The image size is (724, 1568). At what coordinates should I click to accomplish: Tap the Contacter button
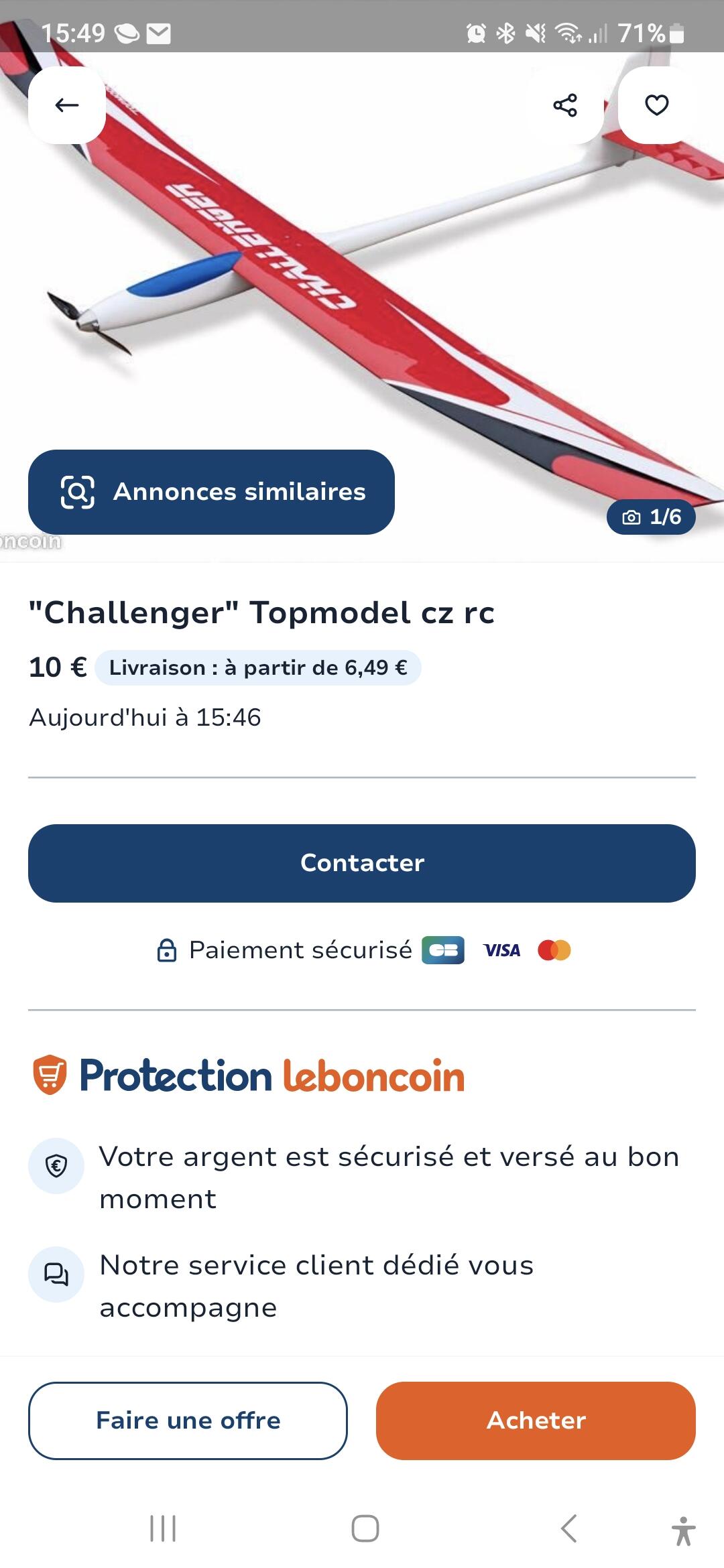pos(362,863)
